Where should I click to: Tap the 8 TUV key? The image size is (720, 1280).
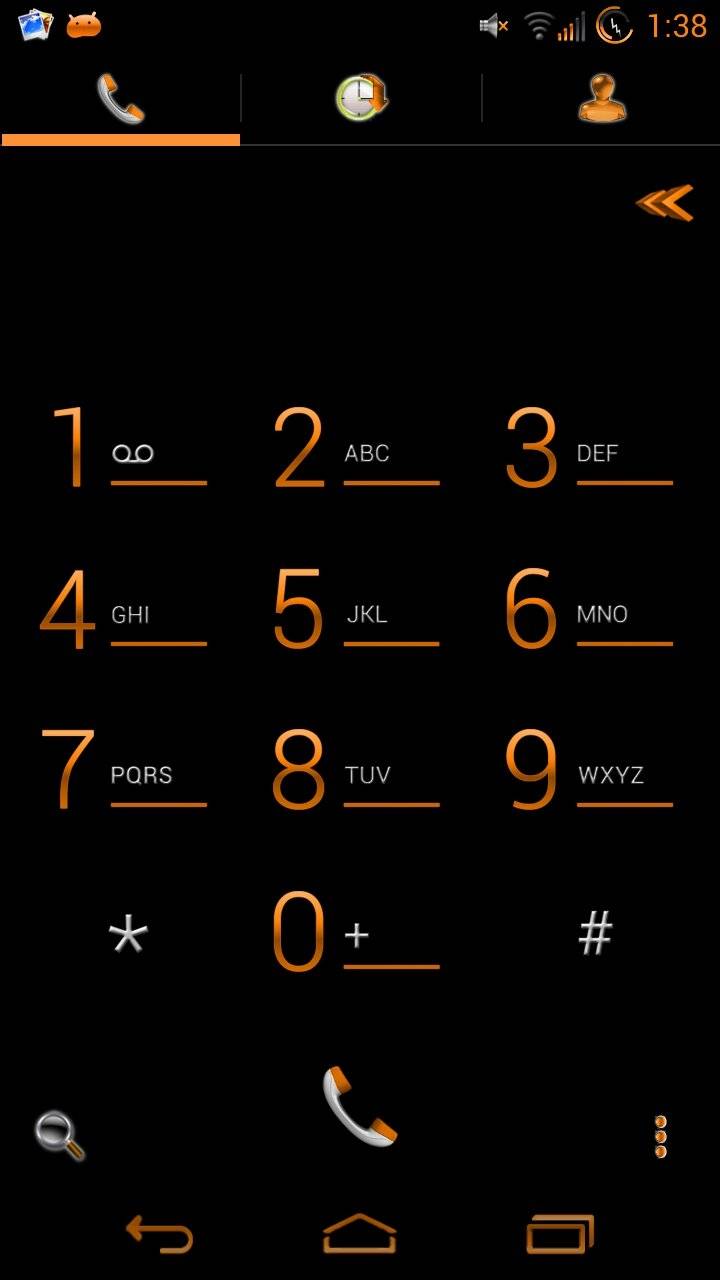click(358, 772)
